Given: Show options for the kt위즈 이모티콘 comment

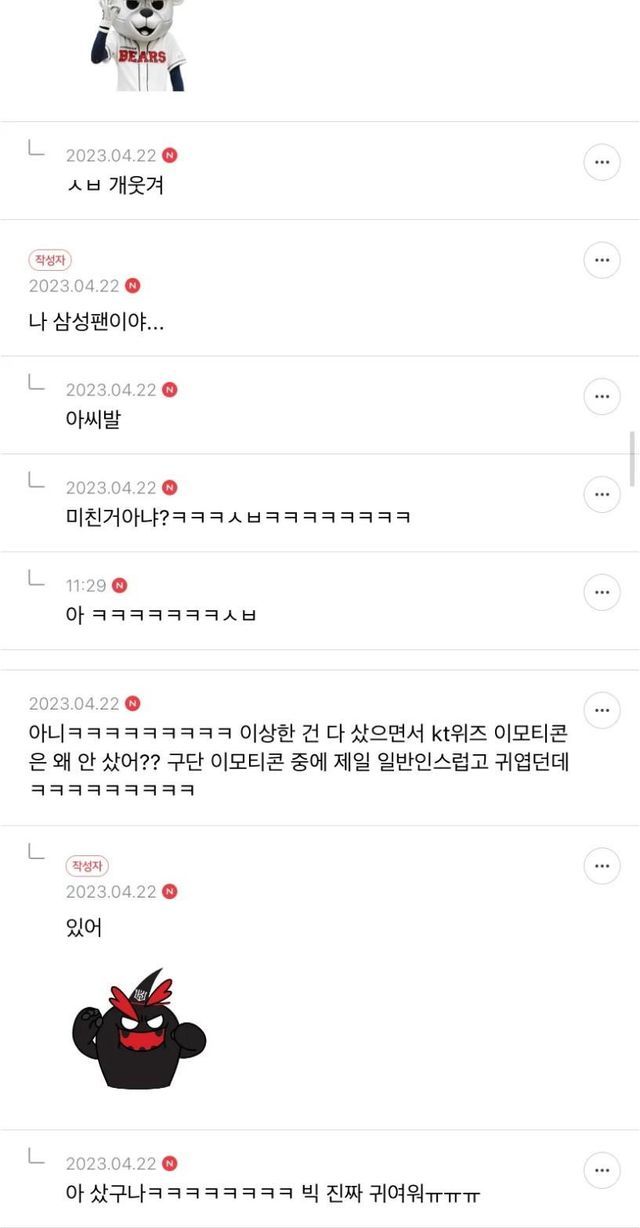Looking at the screenshot, I should [601, 710].
